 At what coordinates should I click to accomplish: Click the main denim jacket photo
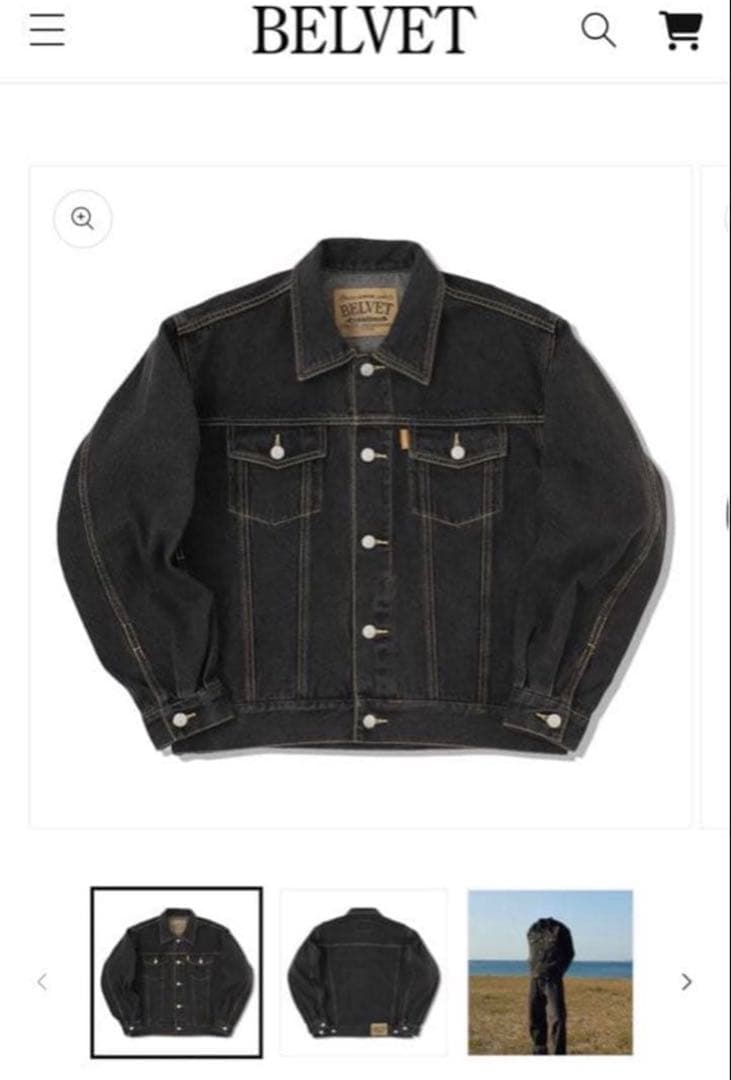click(x=365, y=495)
